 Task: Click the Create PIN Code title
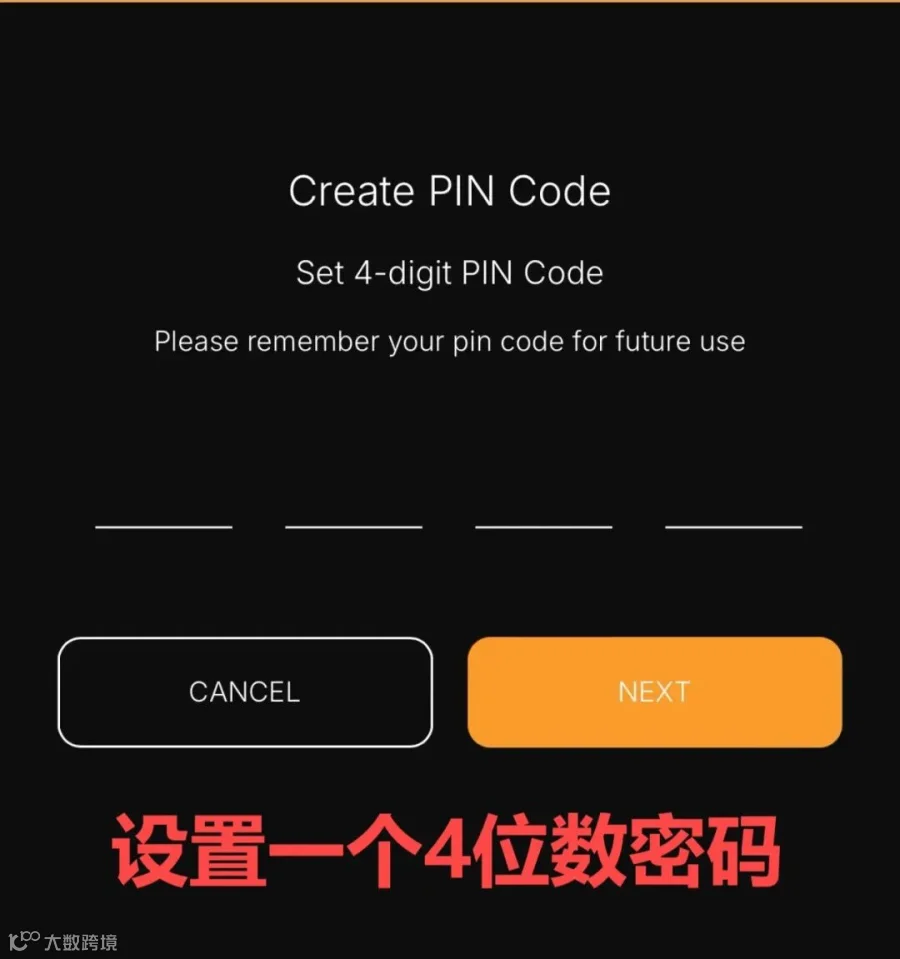(450, 191)
